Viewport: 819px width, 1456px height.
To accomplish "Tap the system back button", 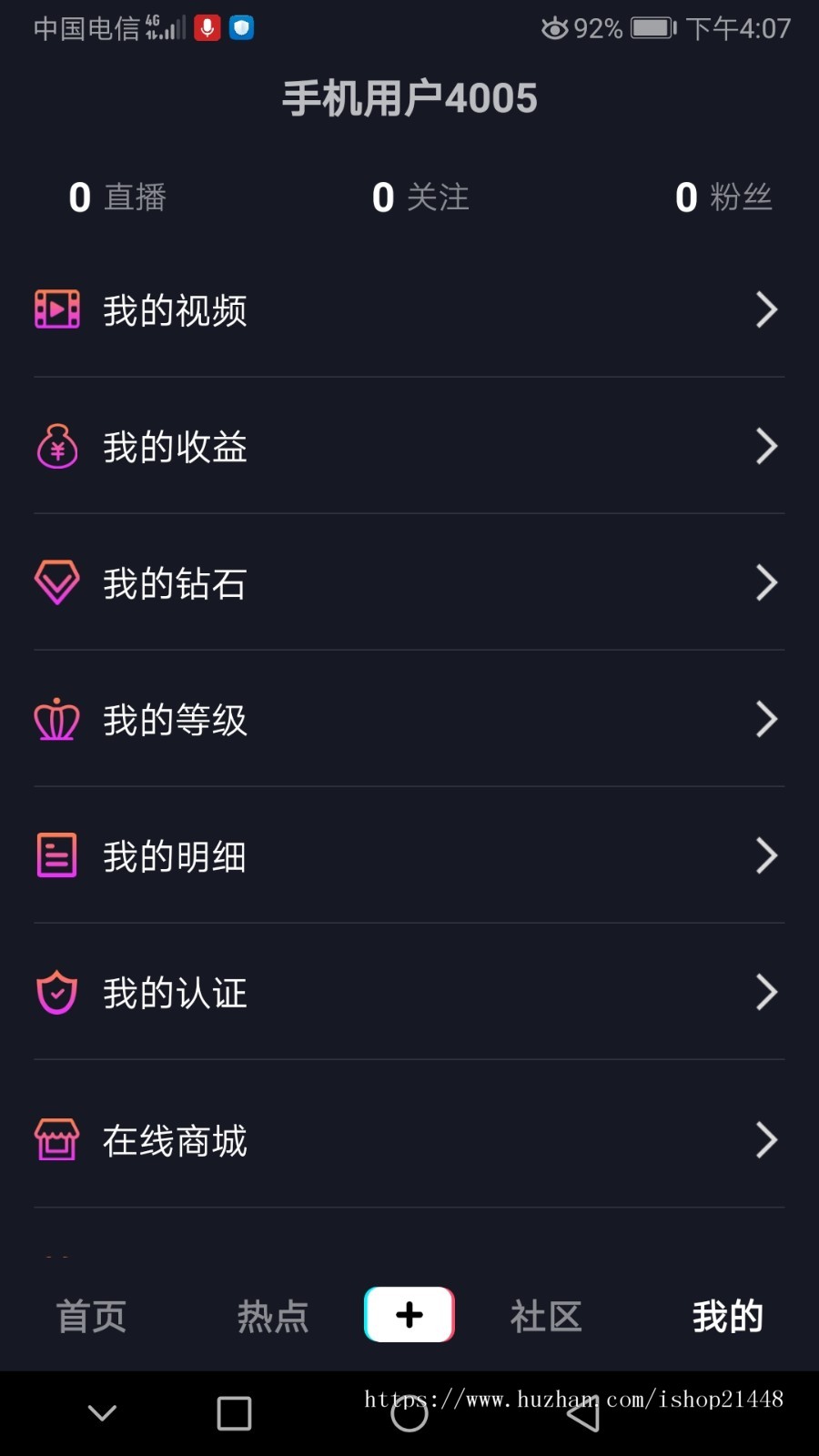I will [x=583, y=1413].
